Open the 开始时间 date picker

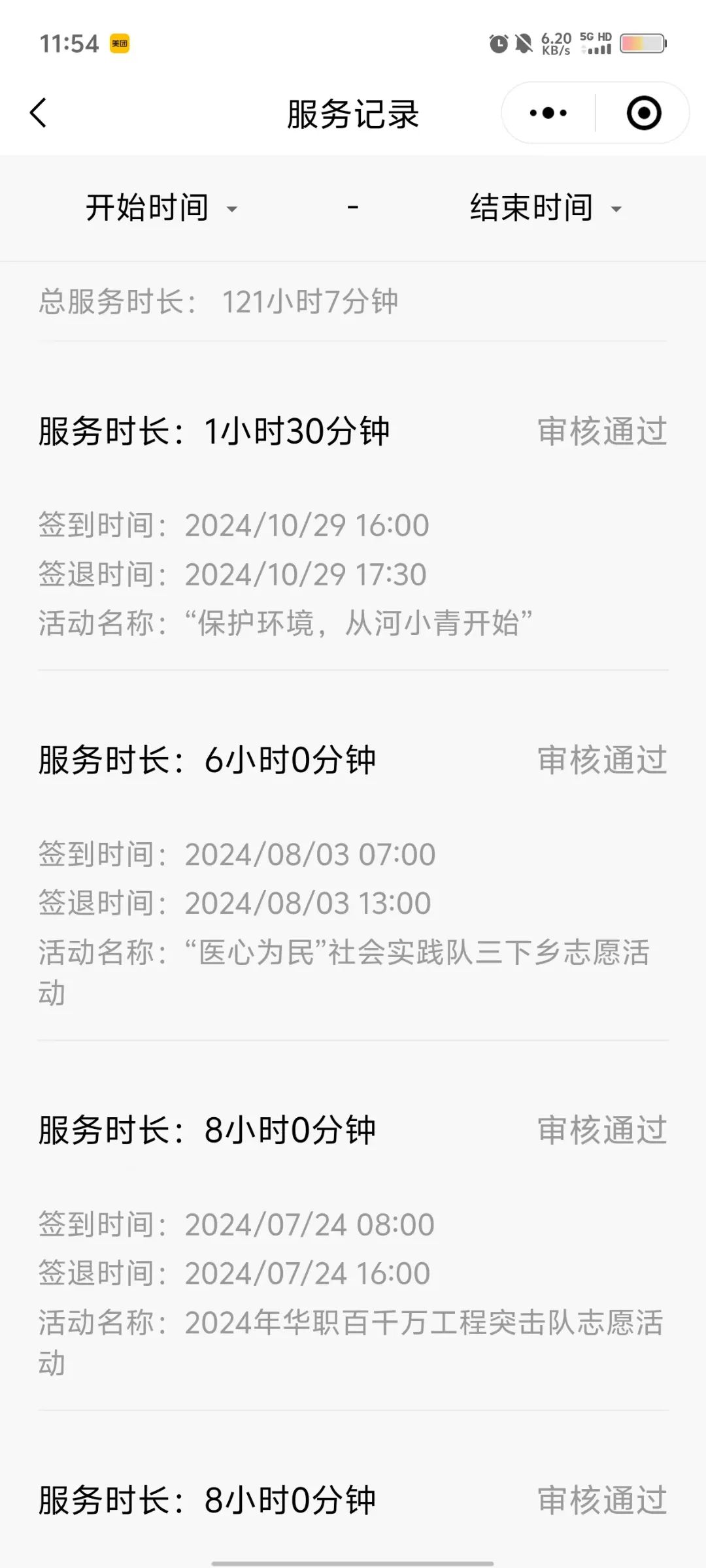click(161, 208)
